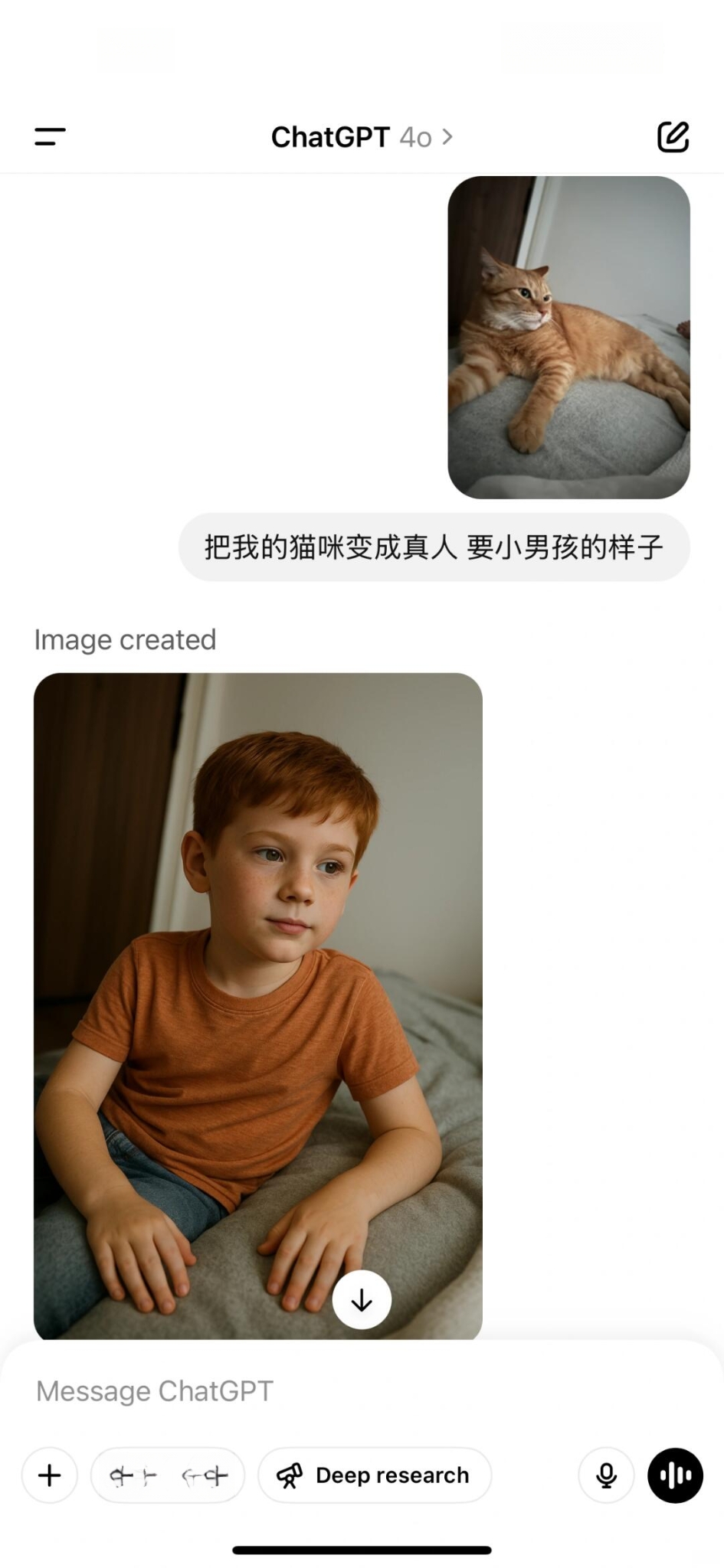Tap the plus button to add attachments
The image size is (724, 1568).
pos(50,1475)
